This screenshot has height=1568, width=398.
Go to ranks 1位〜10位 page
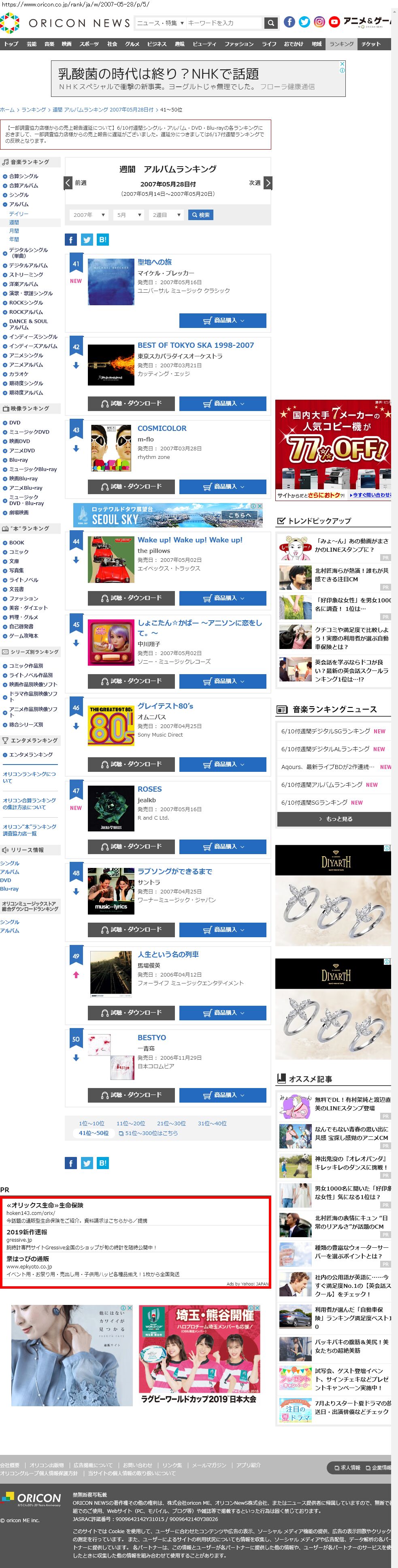tap(91, 1124)
